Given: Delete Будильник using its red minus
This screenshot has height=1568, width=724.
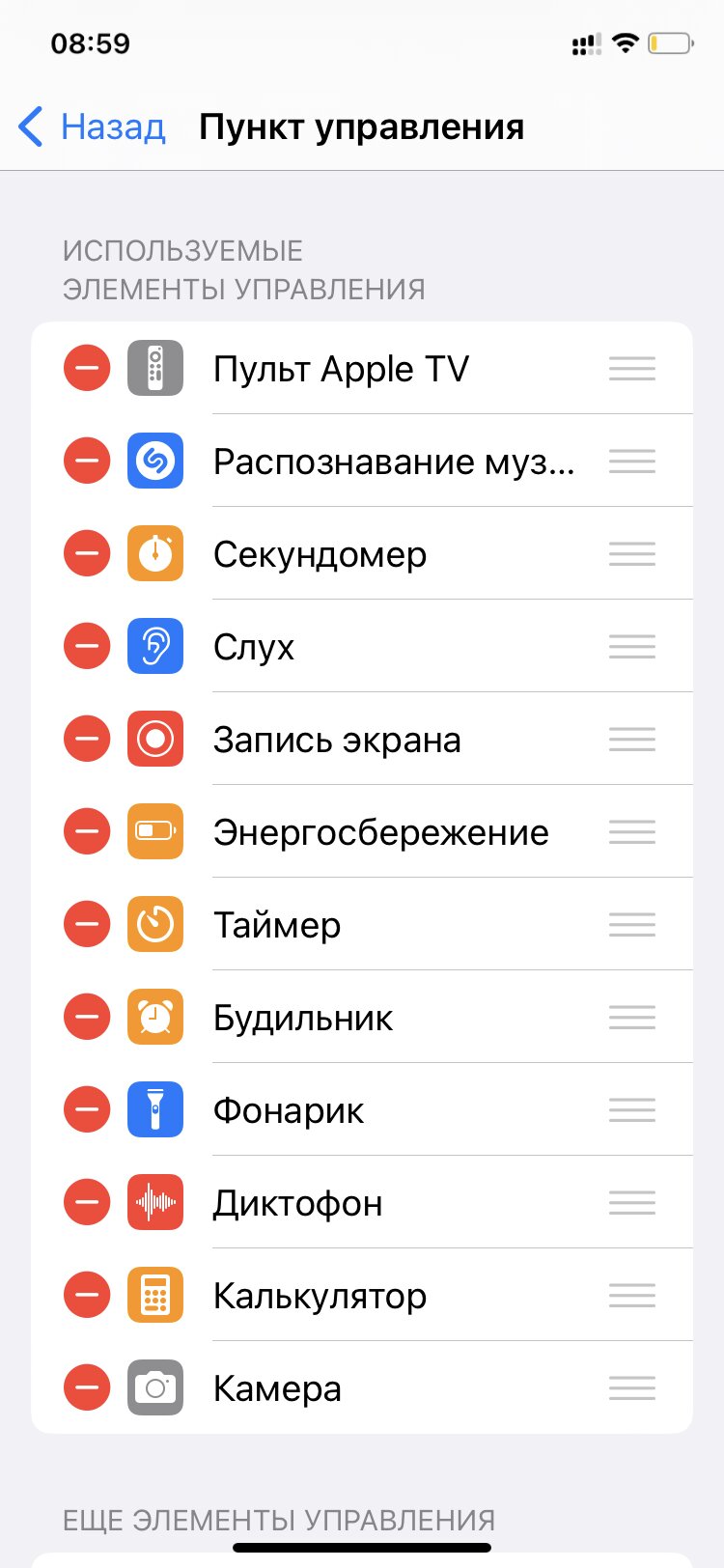Looking at the screenshot, I should 87,1017.
